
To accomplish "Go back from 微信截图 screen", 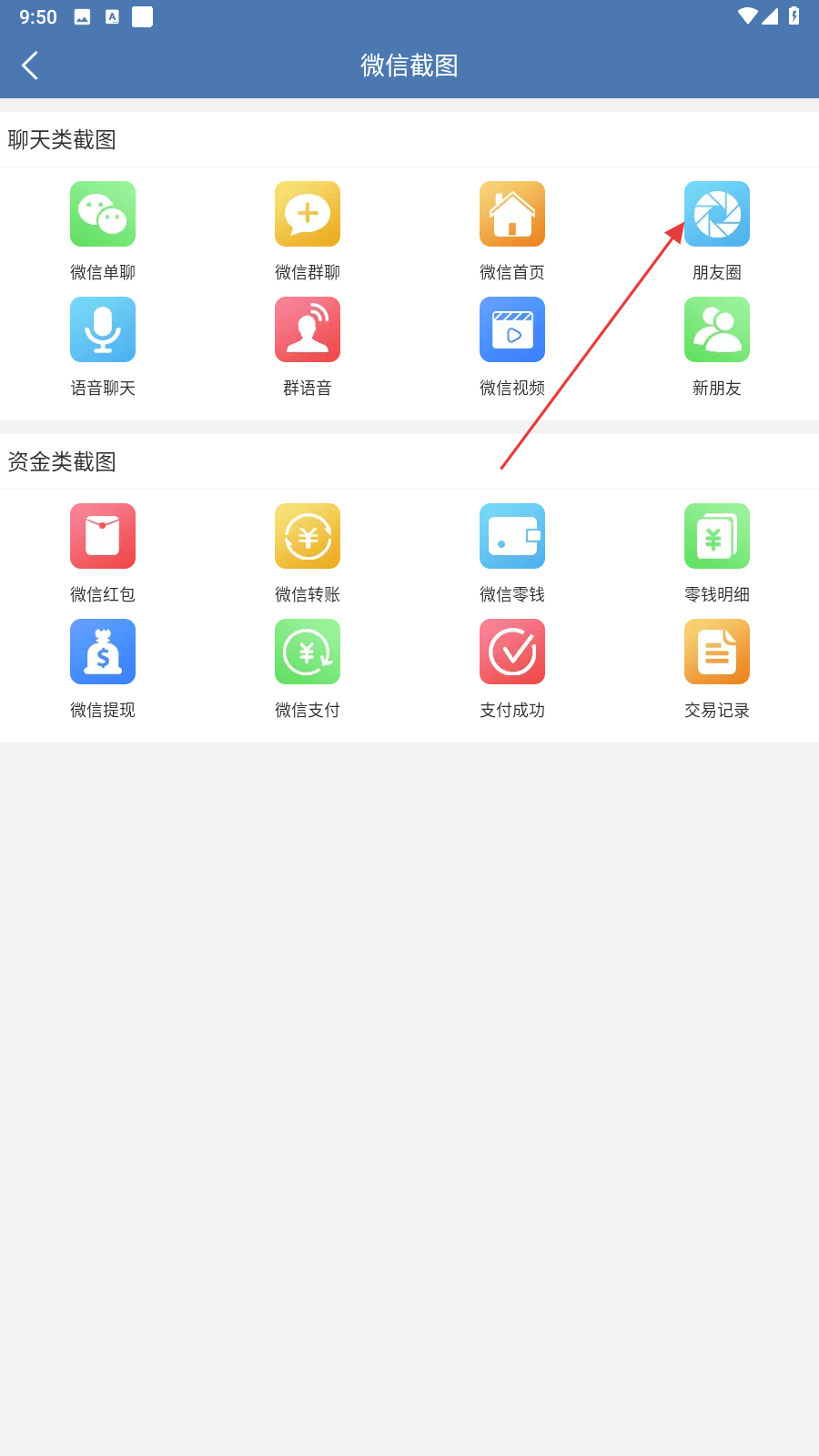I will (30, 66).
